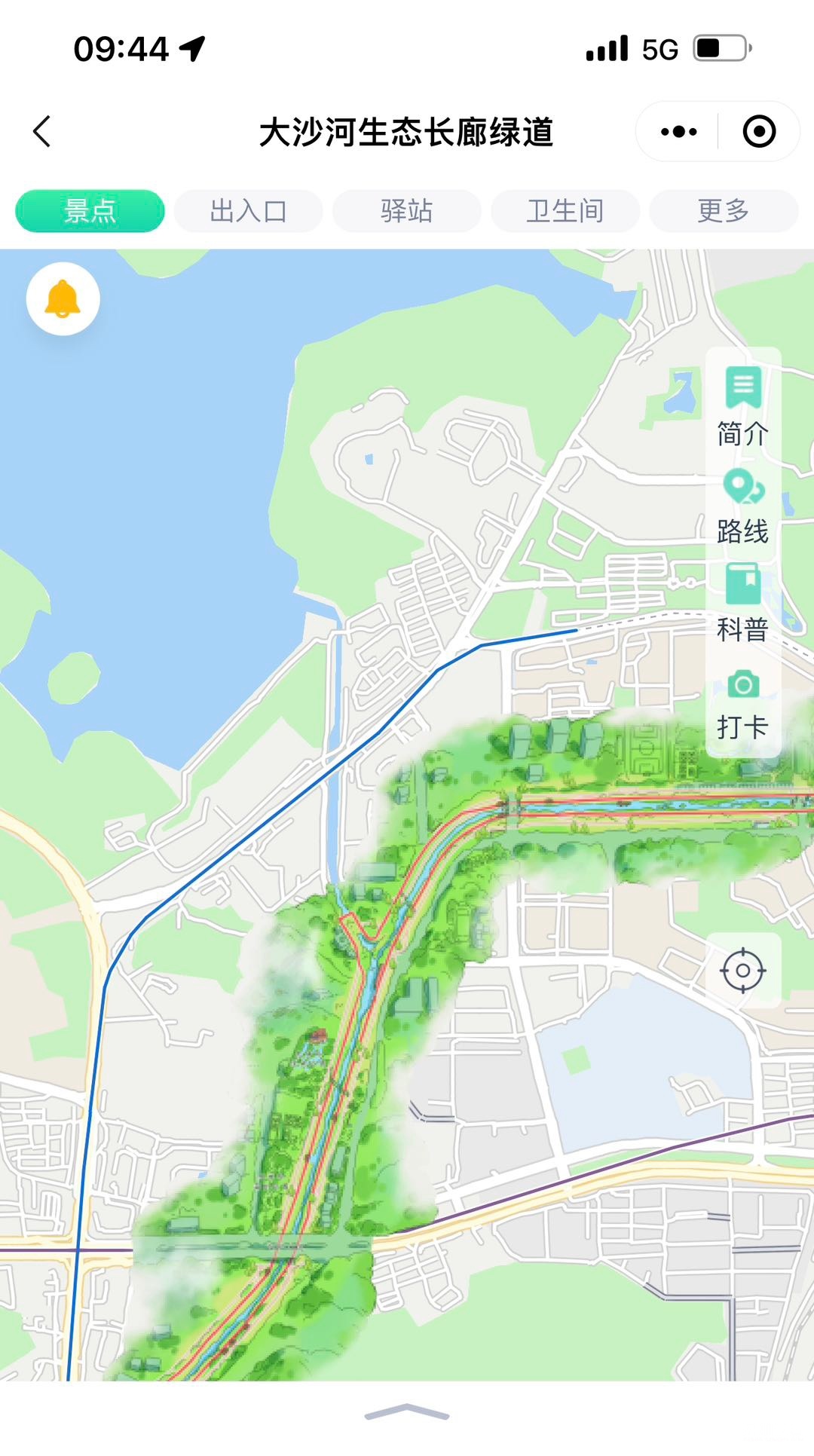The image size is (814, 1456).
Task: Open the three-dot mini program menu
Action: (678, 132)
